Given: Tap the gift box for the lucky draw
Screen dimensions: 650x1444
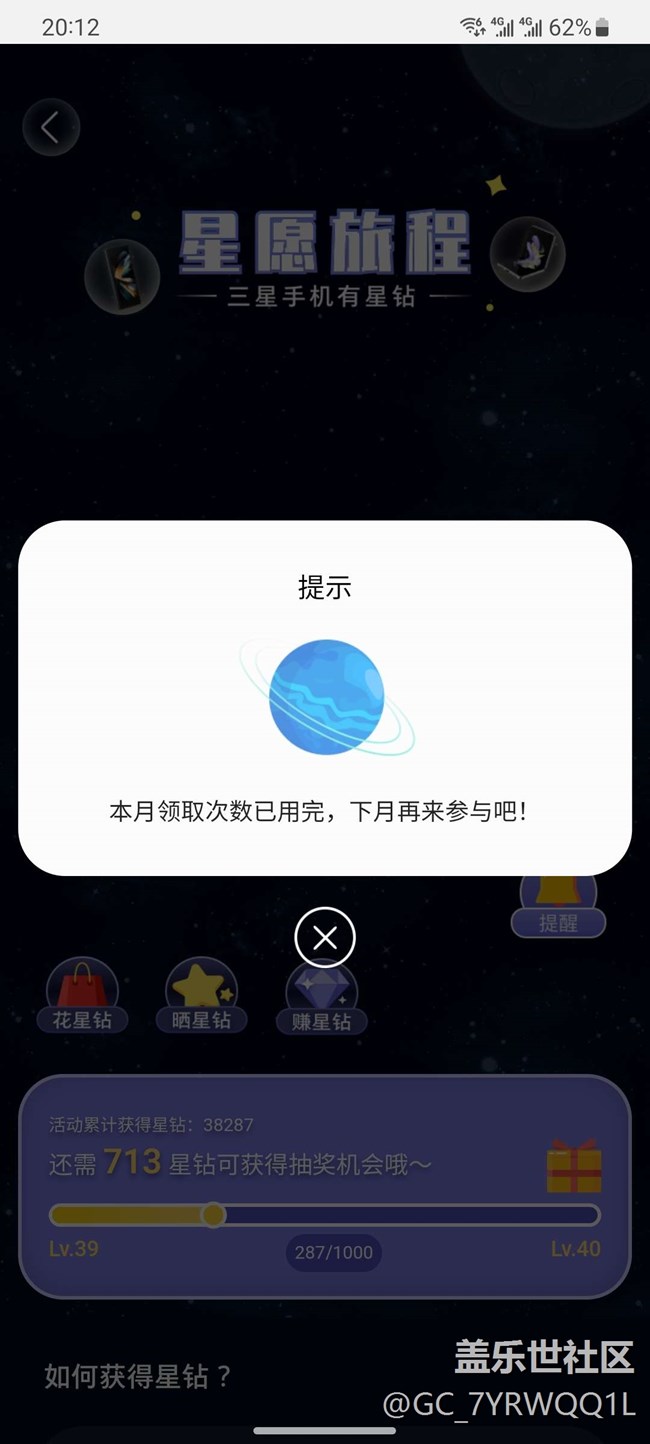Looking at the screenshot, I should (x=574, y=1167).
